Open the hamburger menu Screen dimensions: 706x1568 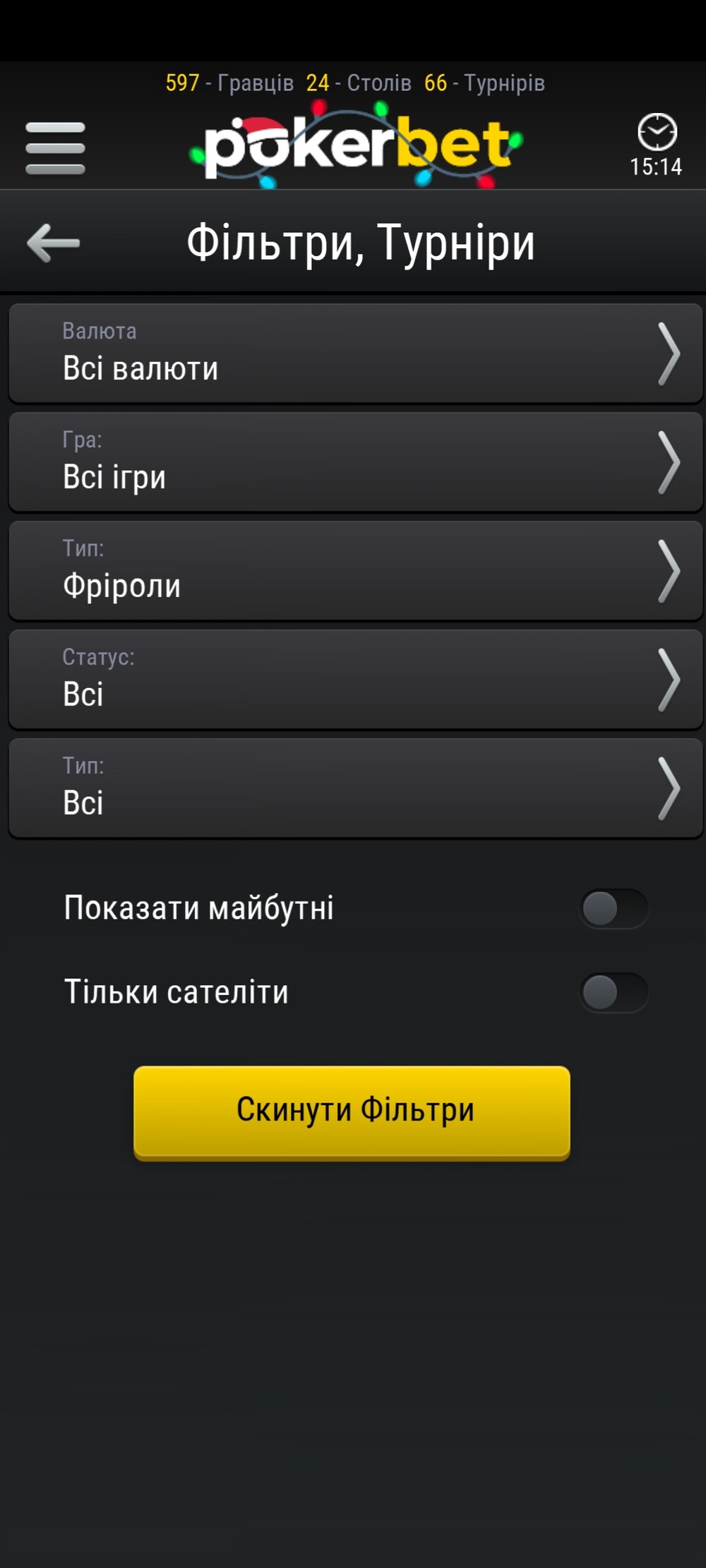(55, 147)
